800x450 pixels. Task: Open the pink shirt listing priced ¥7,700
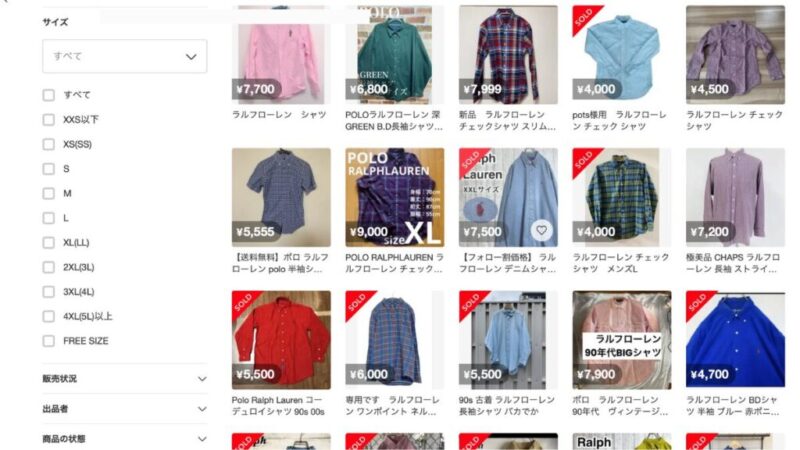tap(281, 54)
